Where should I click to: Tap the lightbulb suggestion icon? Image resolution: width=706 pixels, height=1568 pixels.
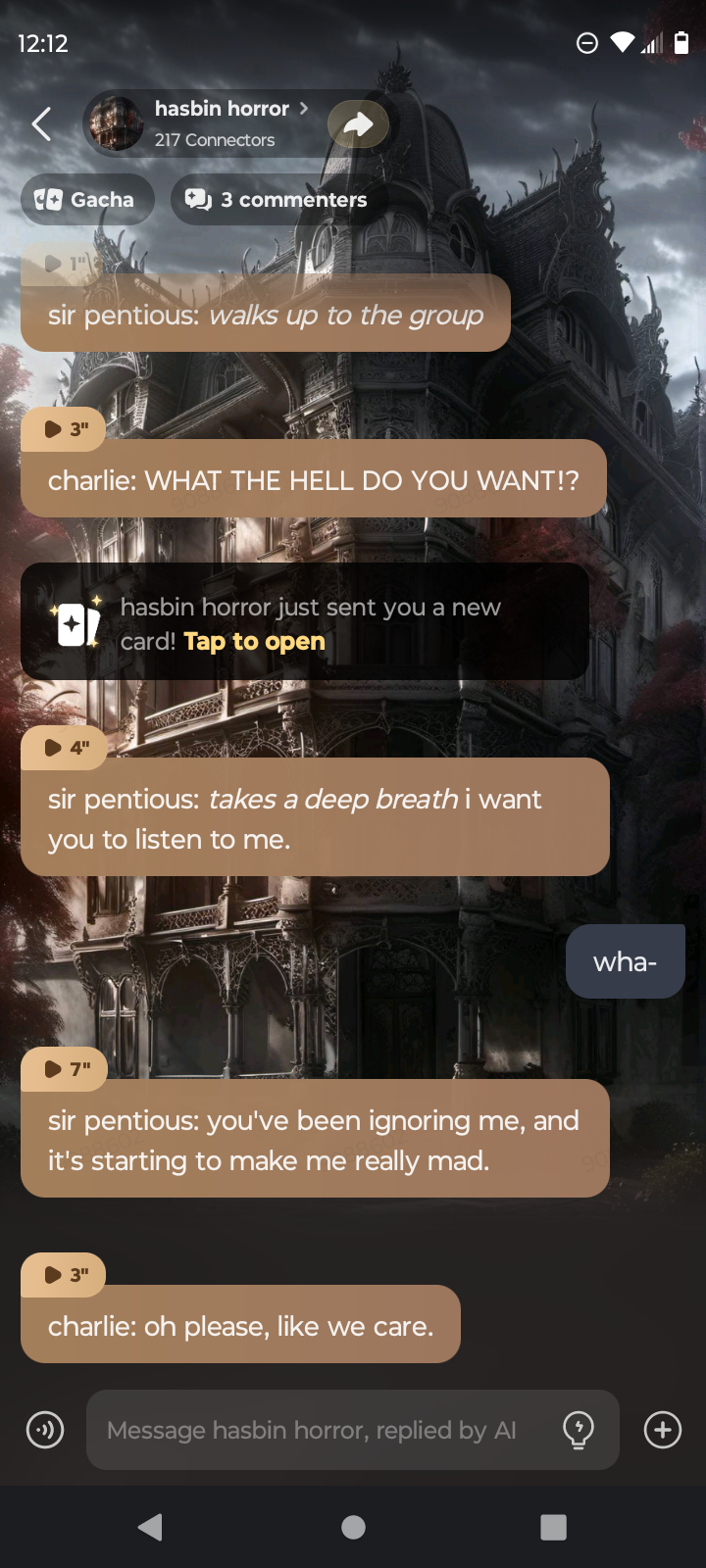(579, 1430)
